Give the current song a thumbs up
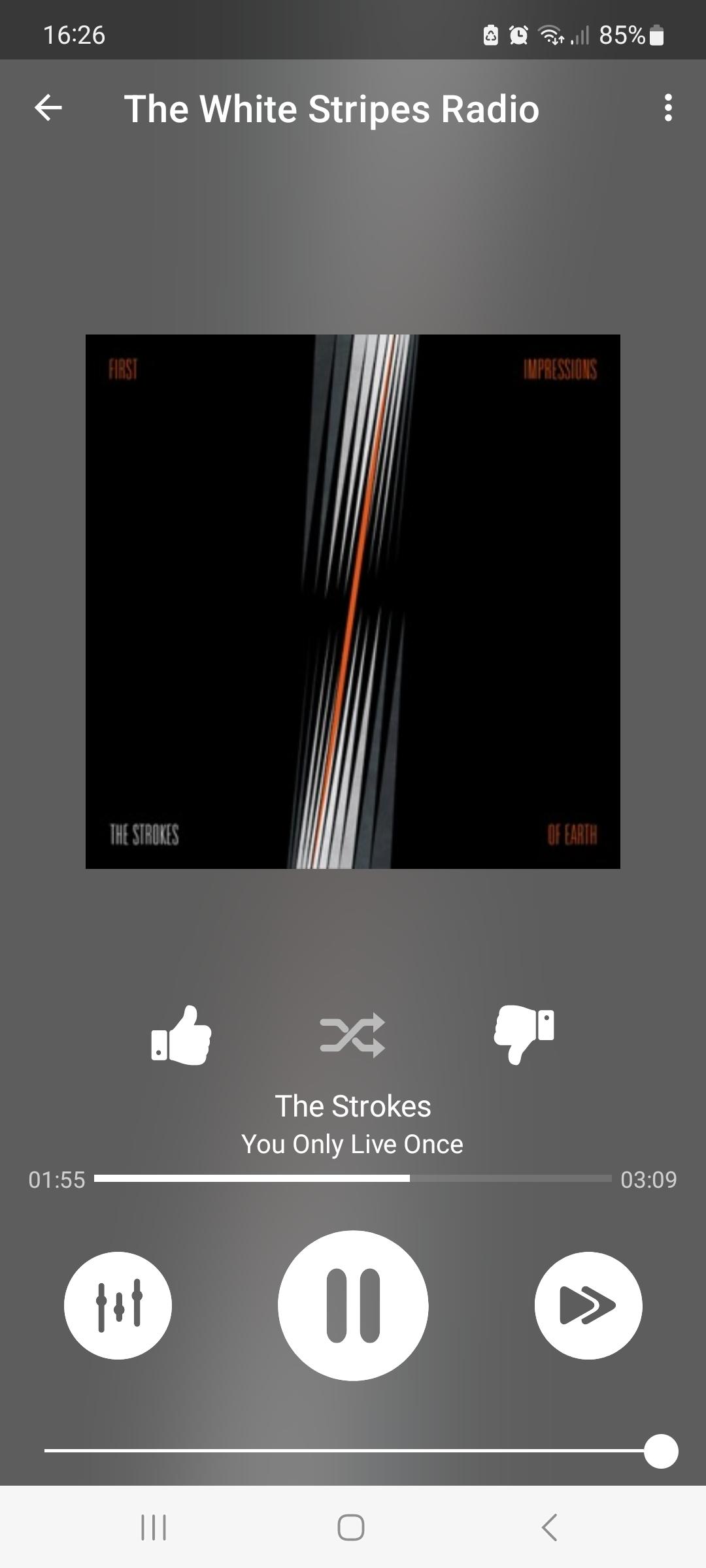 coord(181,1035)
